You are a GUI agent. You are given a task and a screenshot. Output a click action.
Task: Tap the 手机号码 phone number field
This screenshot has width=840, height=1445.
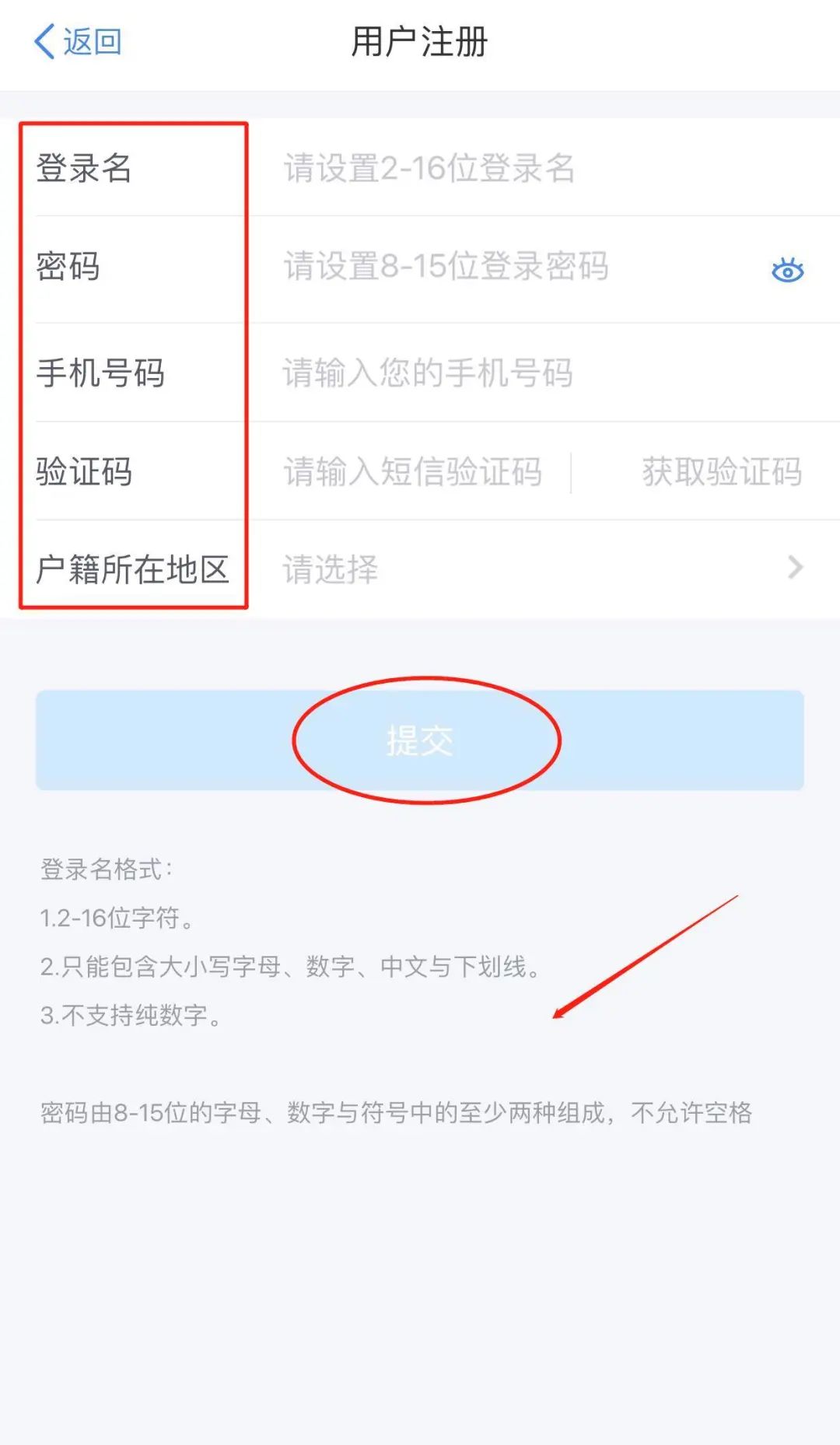pyautogui.click(x=467, y=373)
